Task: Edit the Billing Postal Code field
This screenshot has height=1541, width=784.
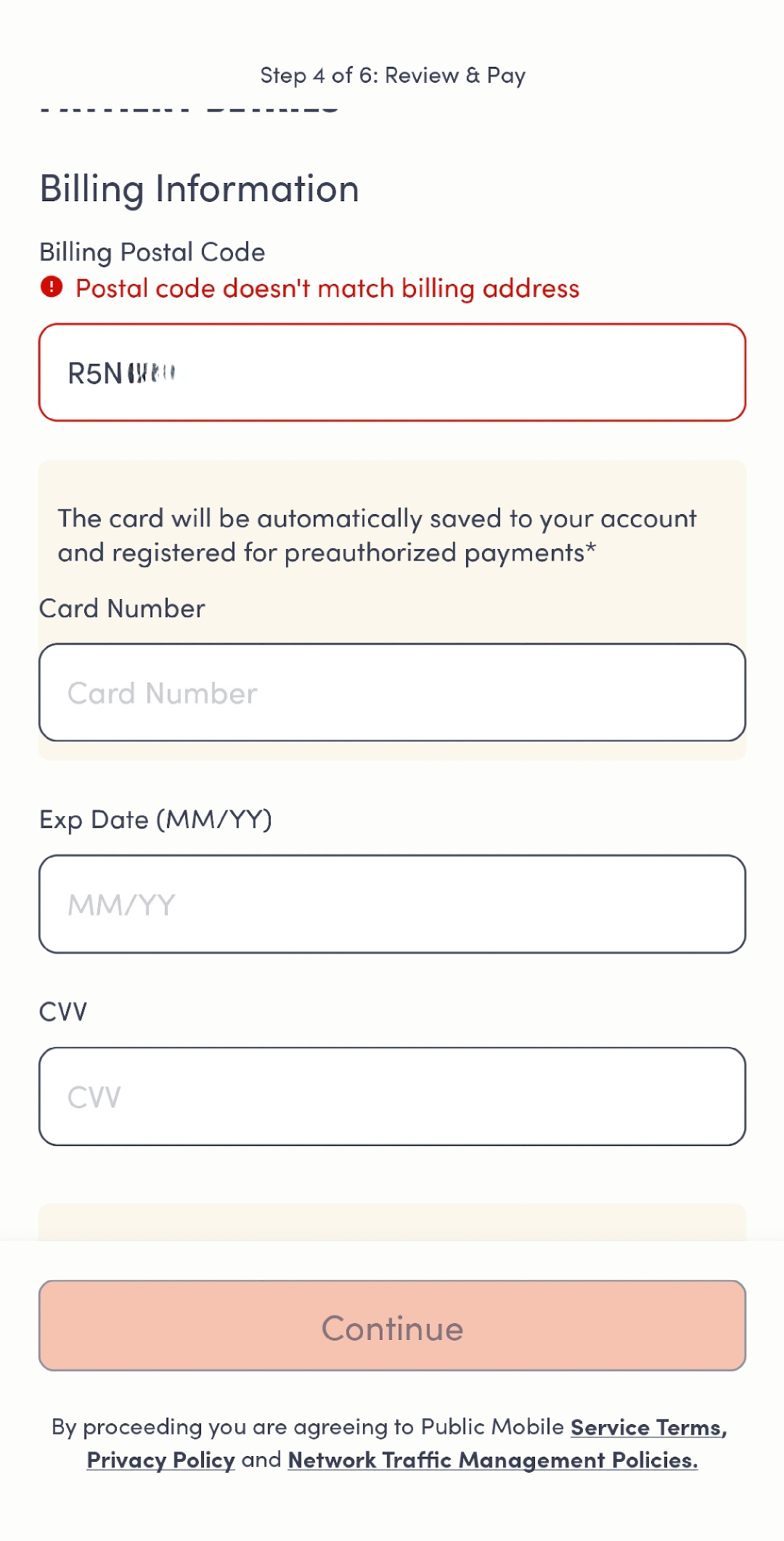Action: click(x=392, y=373)
